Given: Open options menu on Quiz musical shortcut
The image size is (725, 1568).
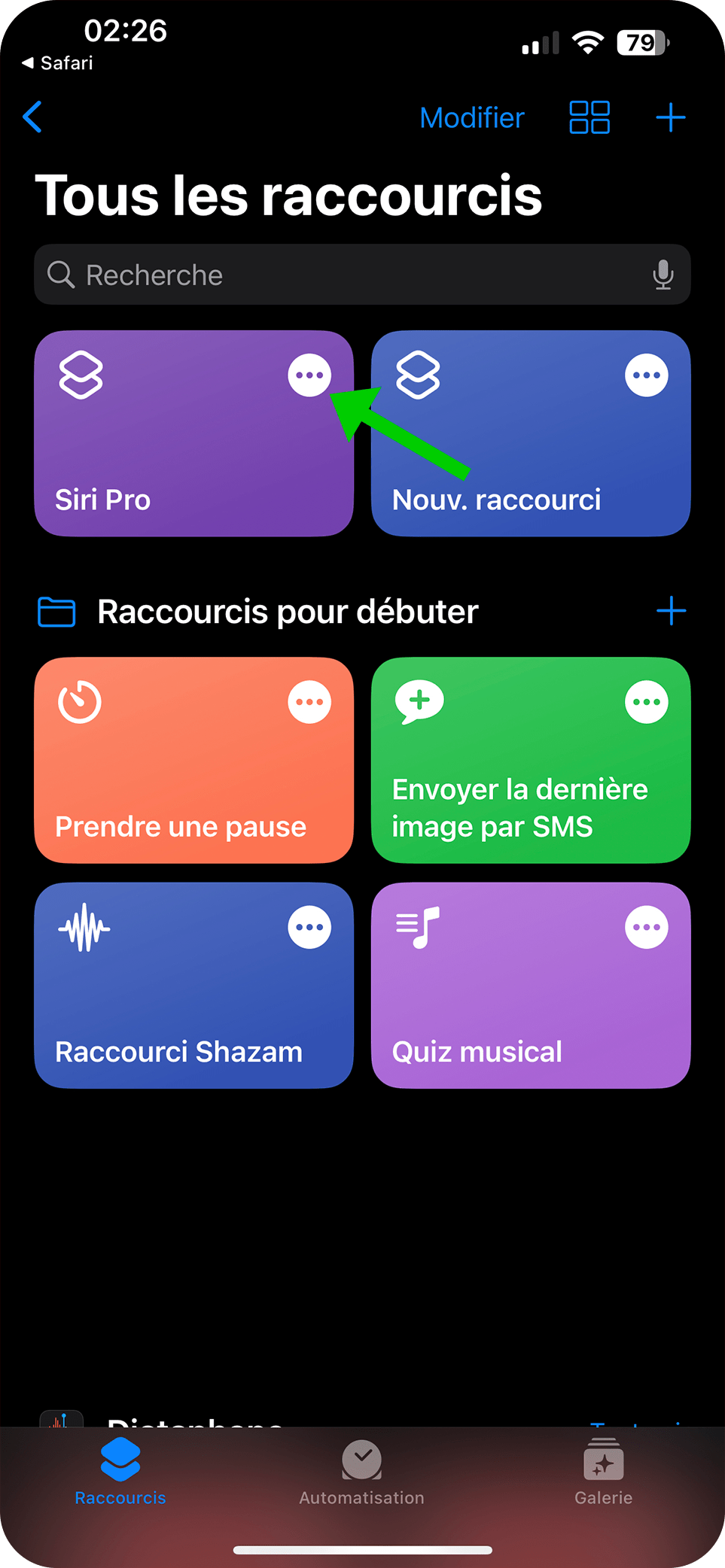Looking at the screenshot, I should 646,927.
